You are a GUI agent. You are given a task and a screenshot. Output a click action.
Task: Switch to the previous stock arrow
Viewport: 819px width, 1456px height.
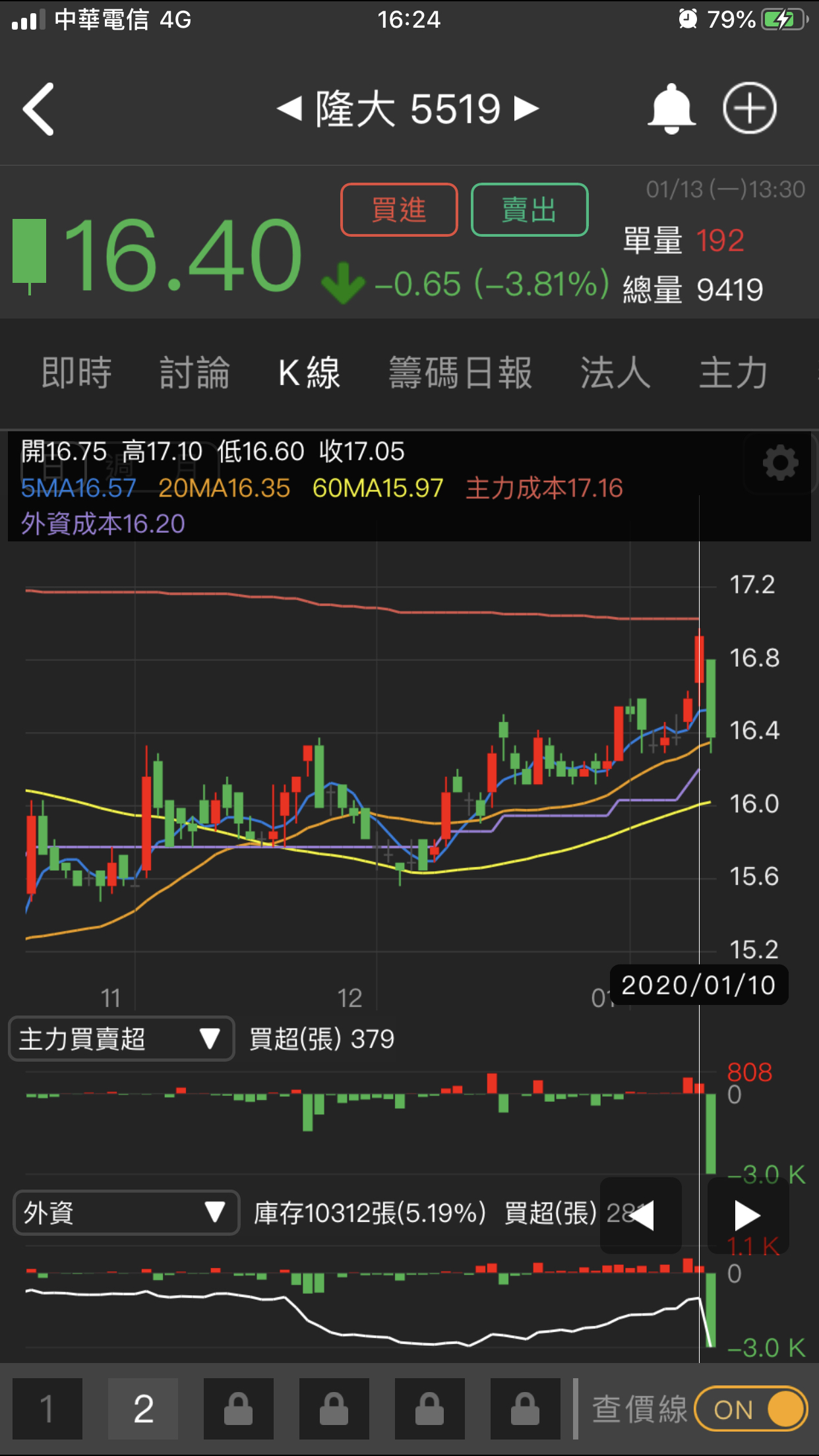click(x=290, y=109)
